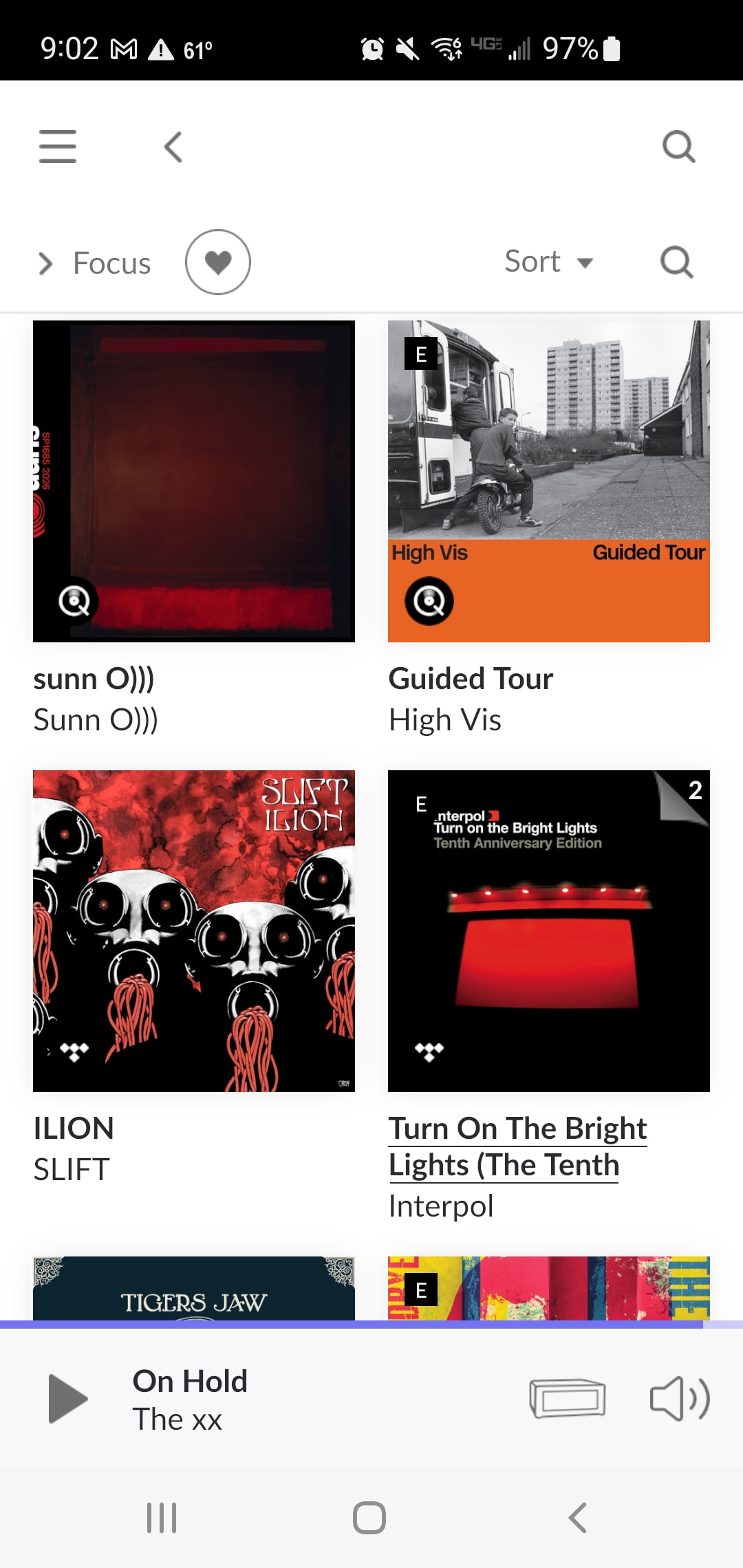743x1568 pixels.
Task: Go back using the top back arrow
Action: (x=173, y=146)
